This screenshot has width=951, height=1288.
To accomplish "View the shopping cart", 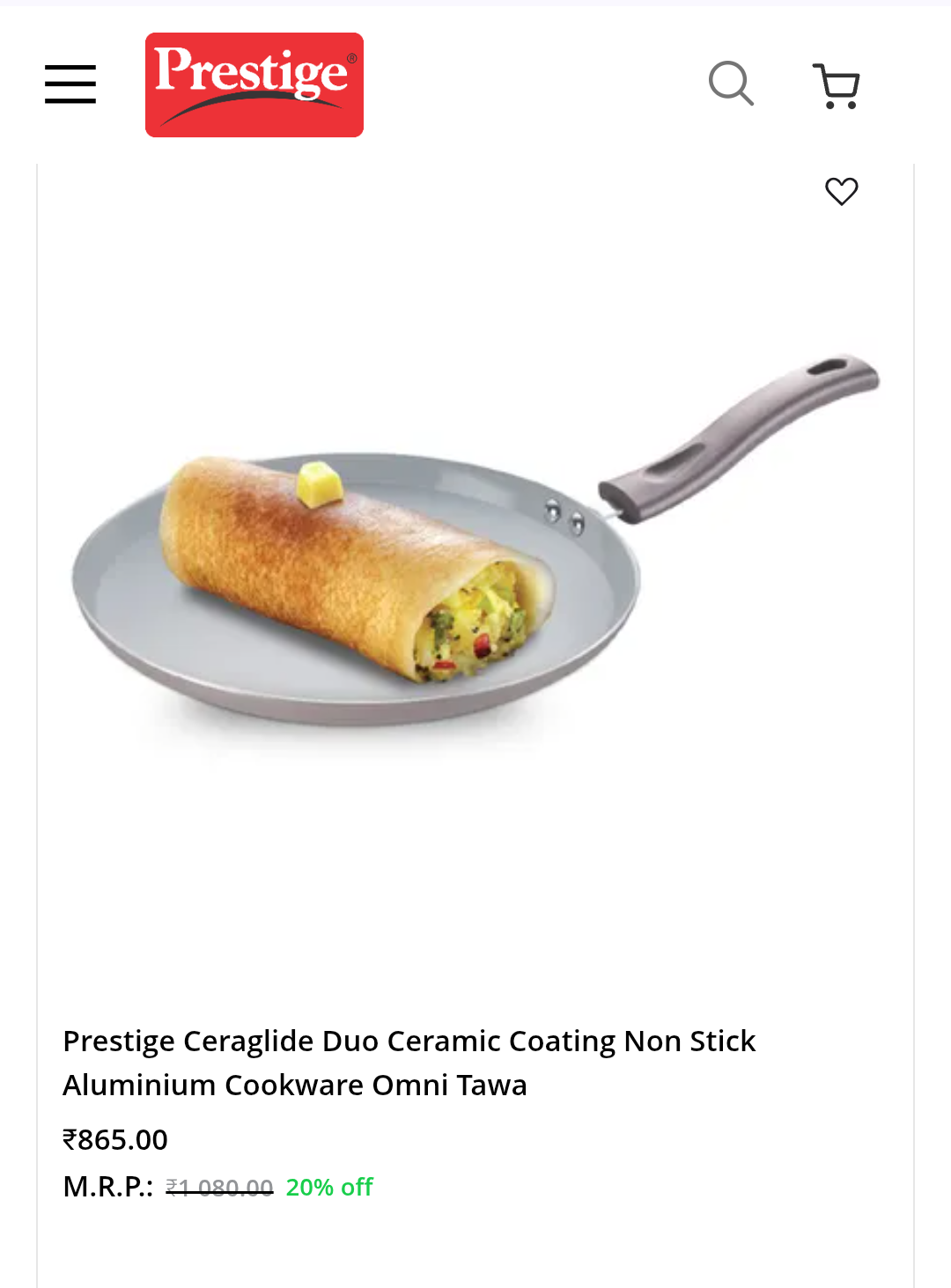I will click(836, 86).
